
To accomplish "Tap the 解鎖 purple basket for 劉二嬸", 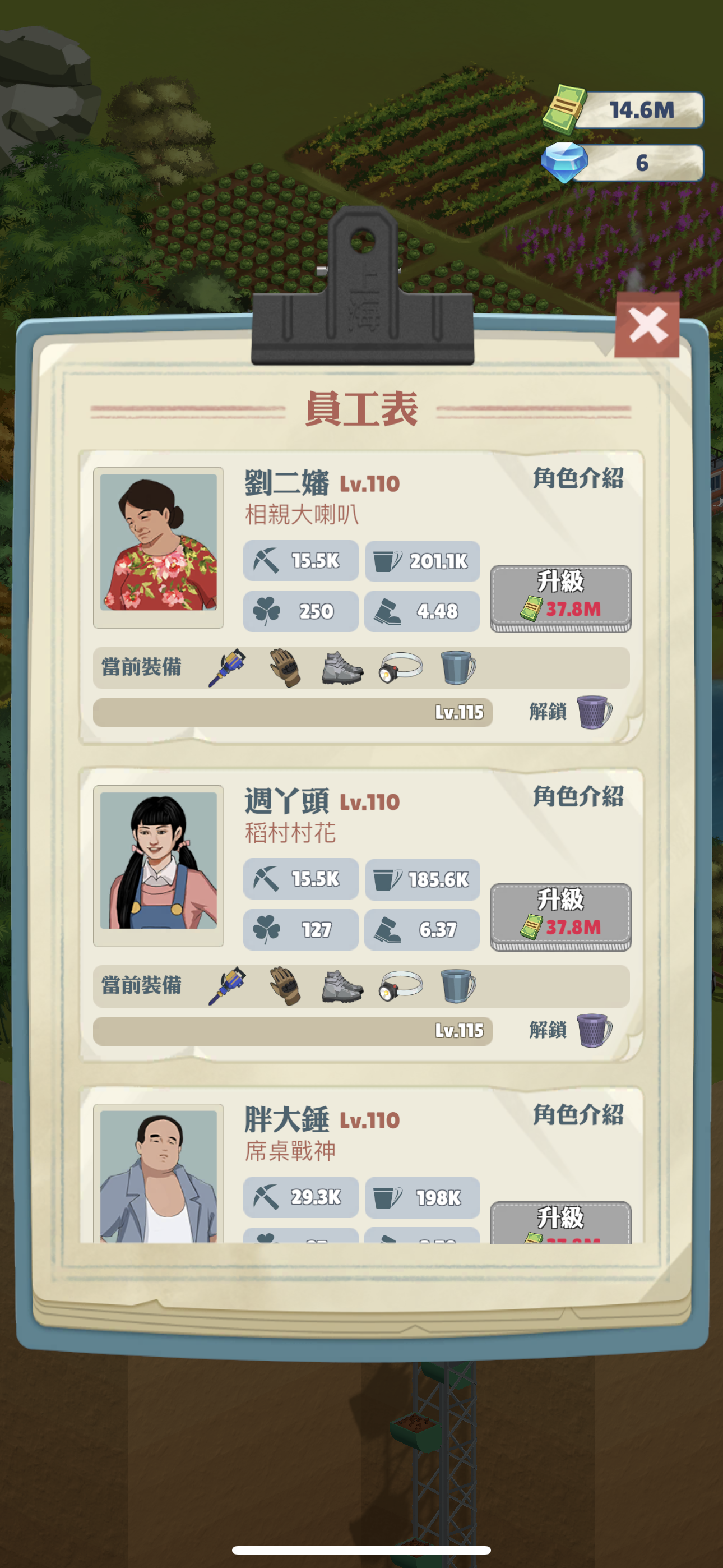I will [x=594, y=712].
